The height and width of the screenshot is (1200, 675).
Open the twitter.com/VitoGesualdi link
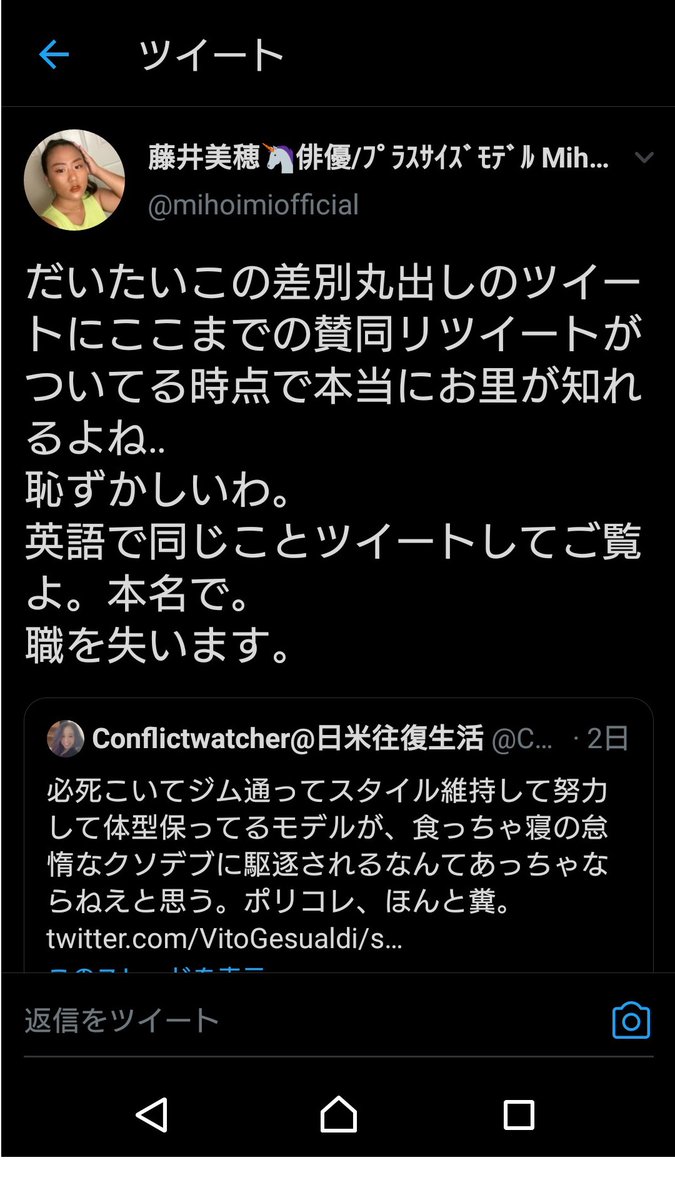click(x=224, y=940)
